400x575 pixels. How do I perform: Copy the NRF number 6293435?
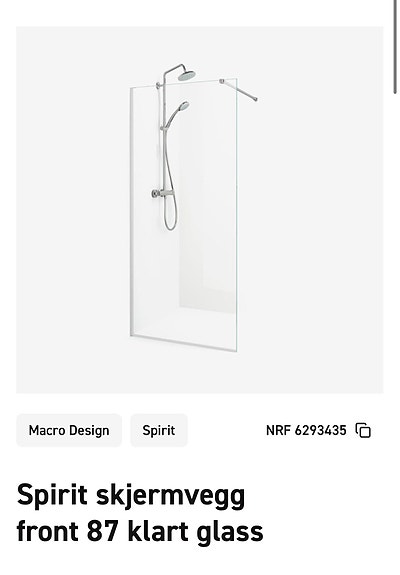pos(363,430)
